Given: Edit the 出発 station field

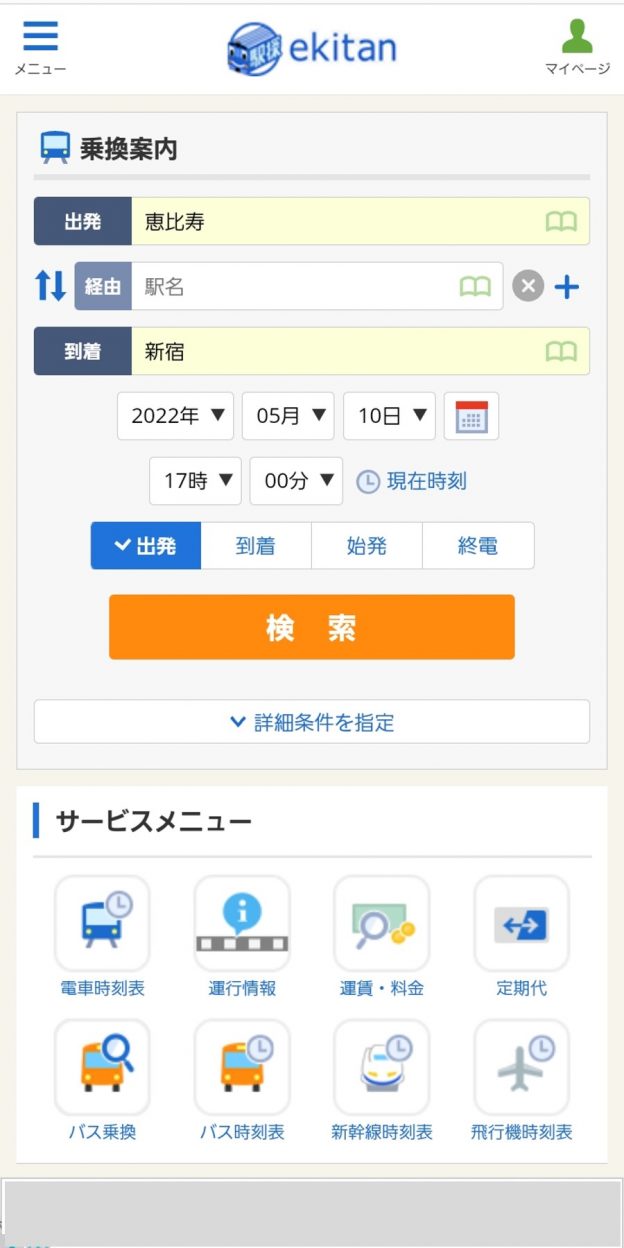Looking at the screenshot, I should (360, 221).
